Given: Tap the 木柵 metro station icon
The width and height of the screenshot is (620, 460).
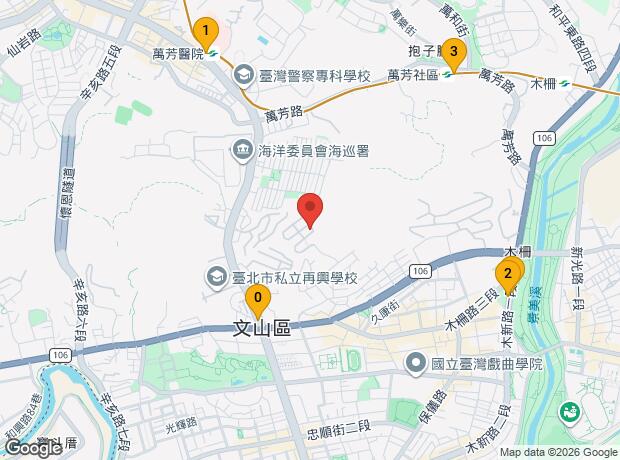Looking at the screenshot, I should point(563,84).
